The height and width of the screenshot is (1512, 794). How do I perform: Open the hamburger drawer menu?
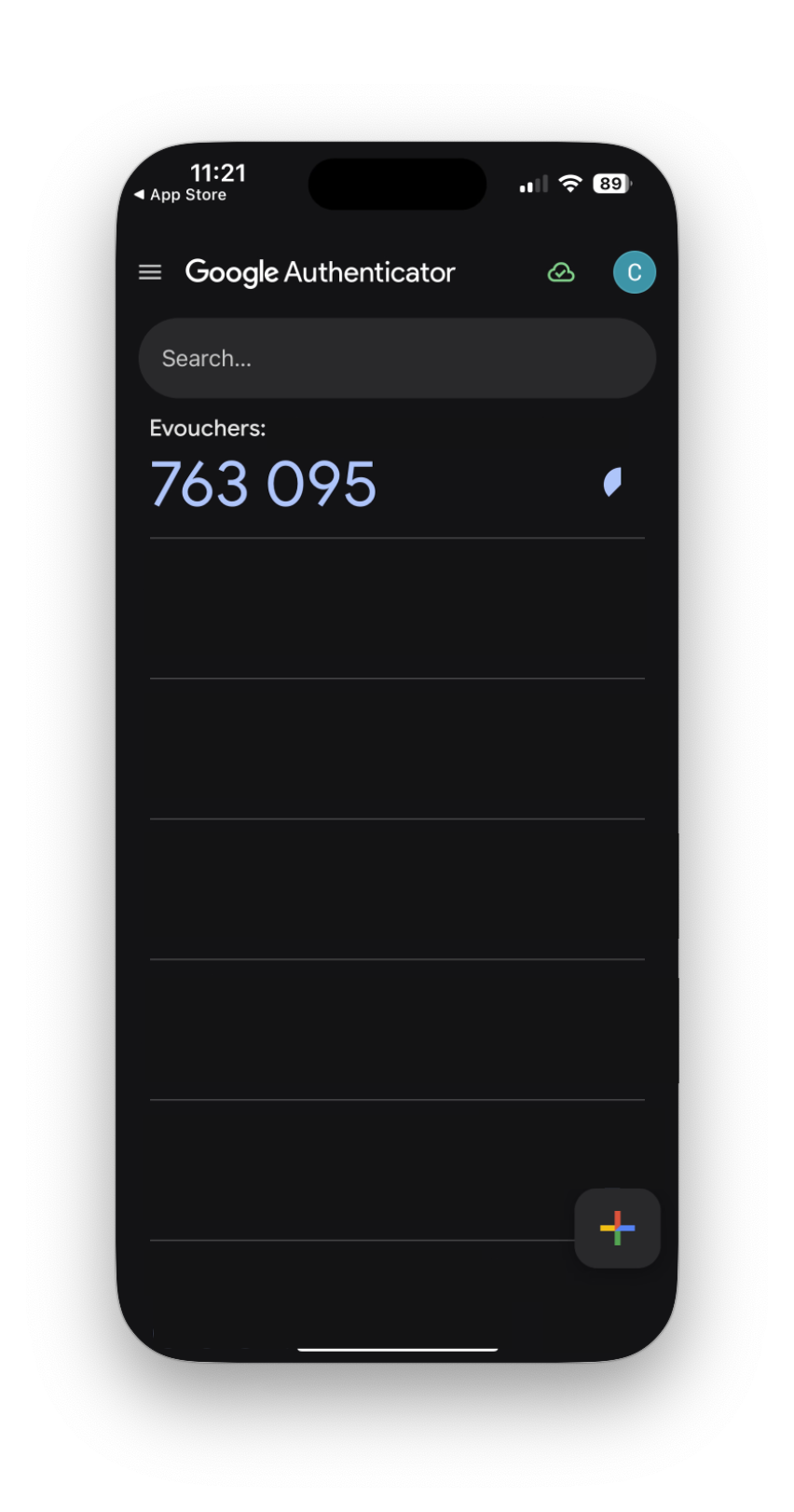[x=150, y=272]
